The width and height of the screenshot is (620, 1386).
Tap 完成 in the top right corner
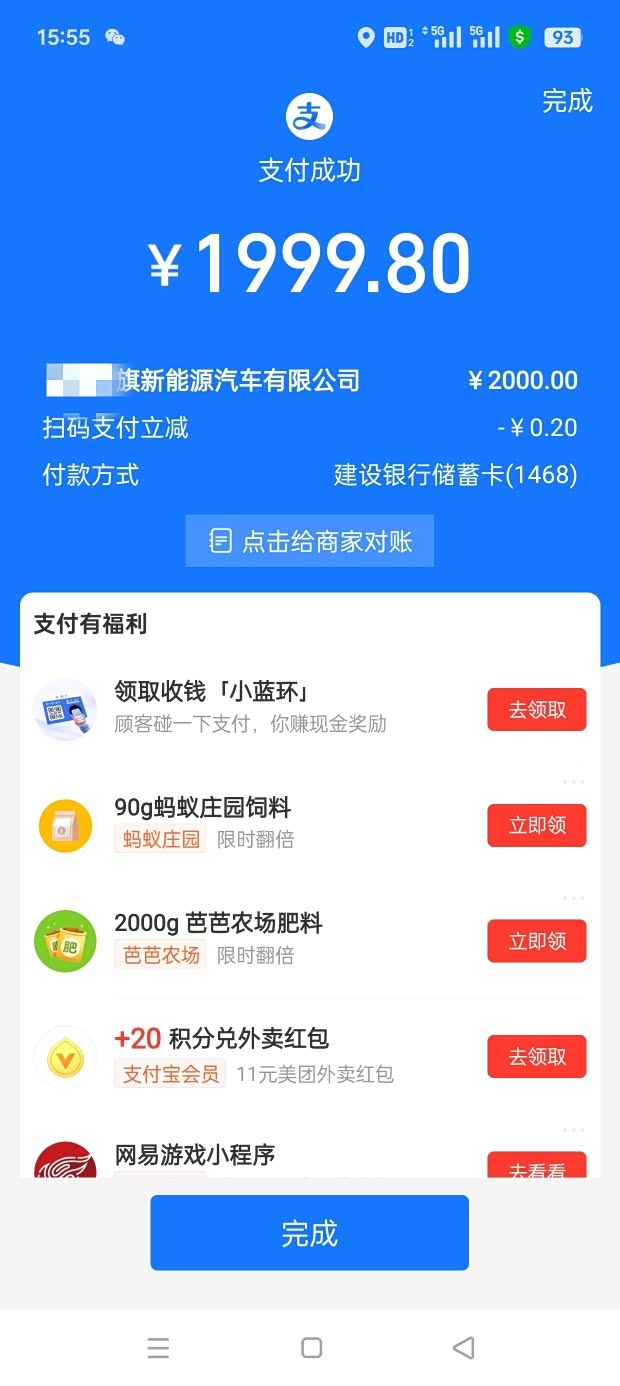click(567, 101)
